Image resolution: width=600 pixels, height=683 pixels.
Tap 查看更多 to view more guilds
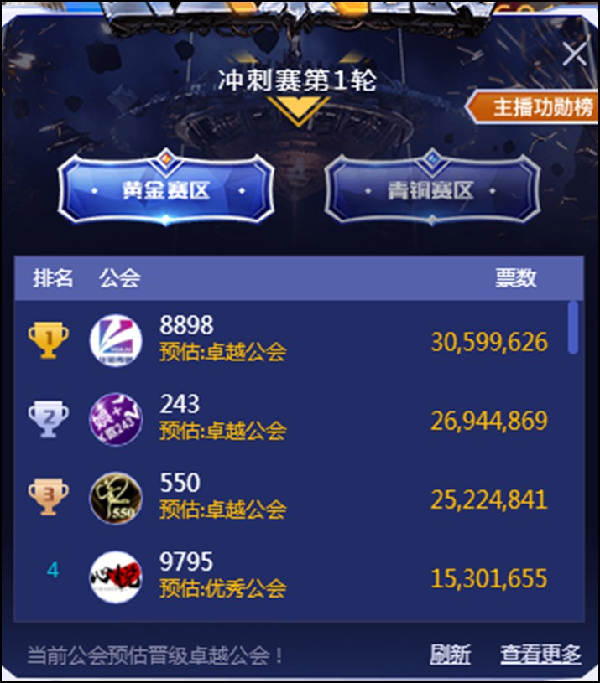coord(540,655)
